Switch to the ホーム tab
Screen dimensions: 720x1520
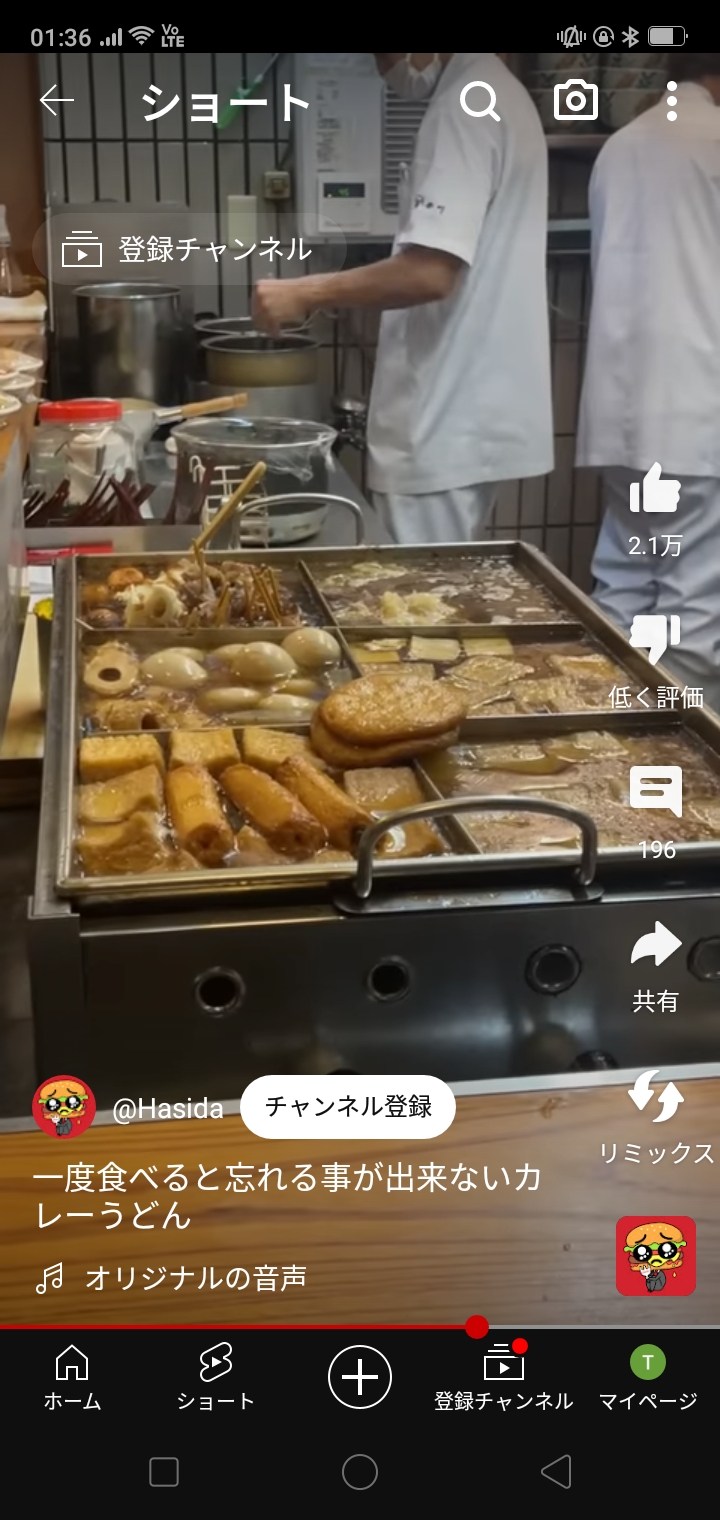tap(72, 1377)
